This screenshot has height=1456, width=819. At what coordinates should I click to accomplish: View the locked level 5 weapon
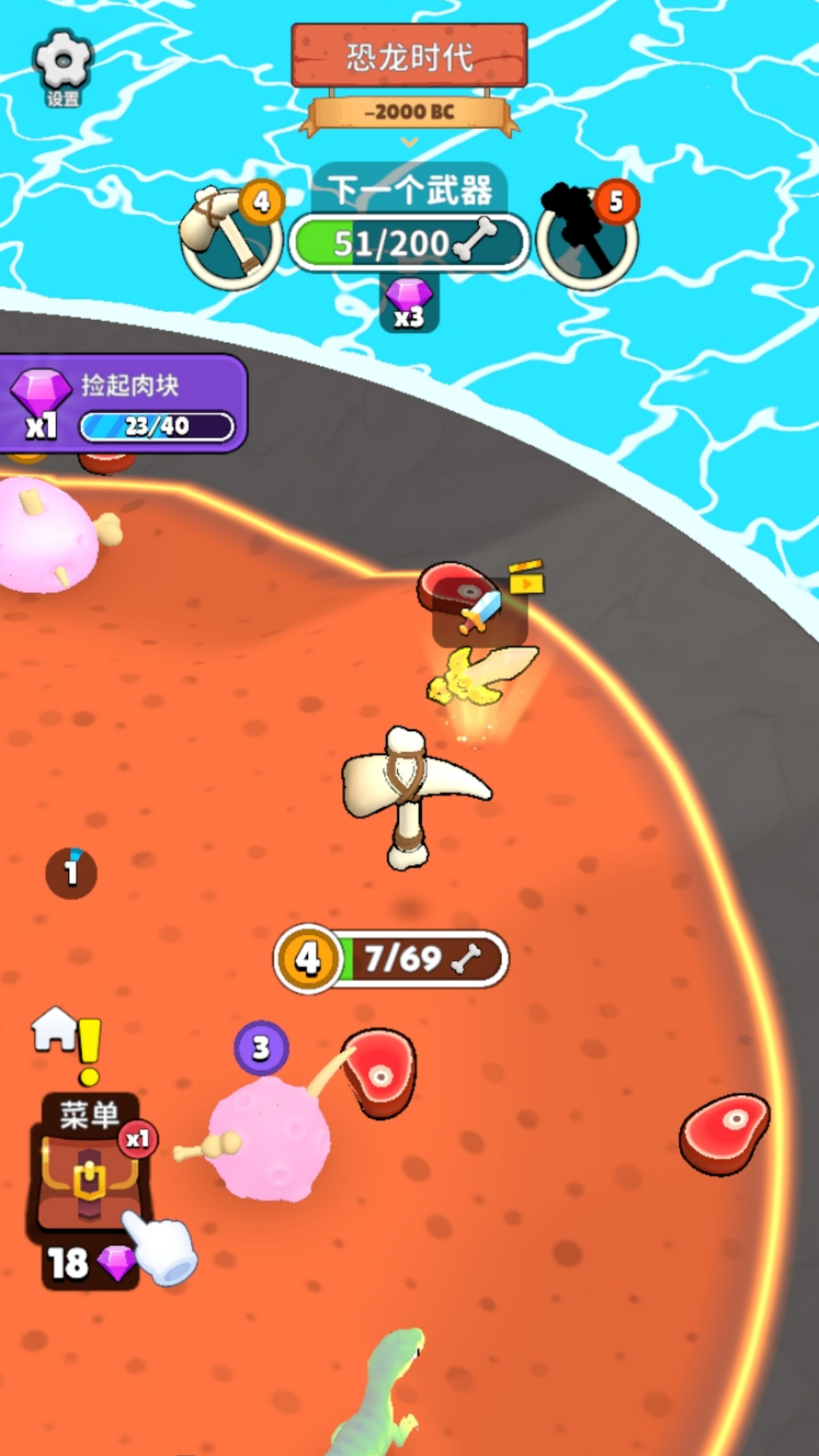click(x=588, y=237)
